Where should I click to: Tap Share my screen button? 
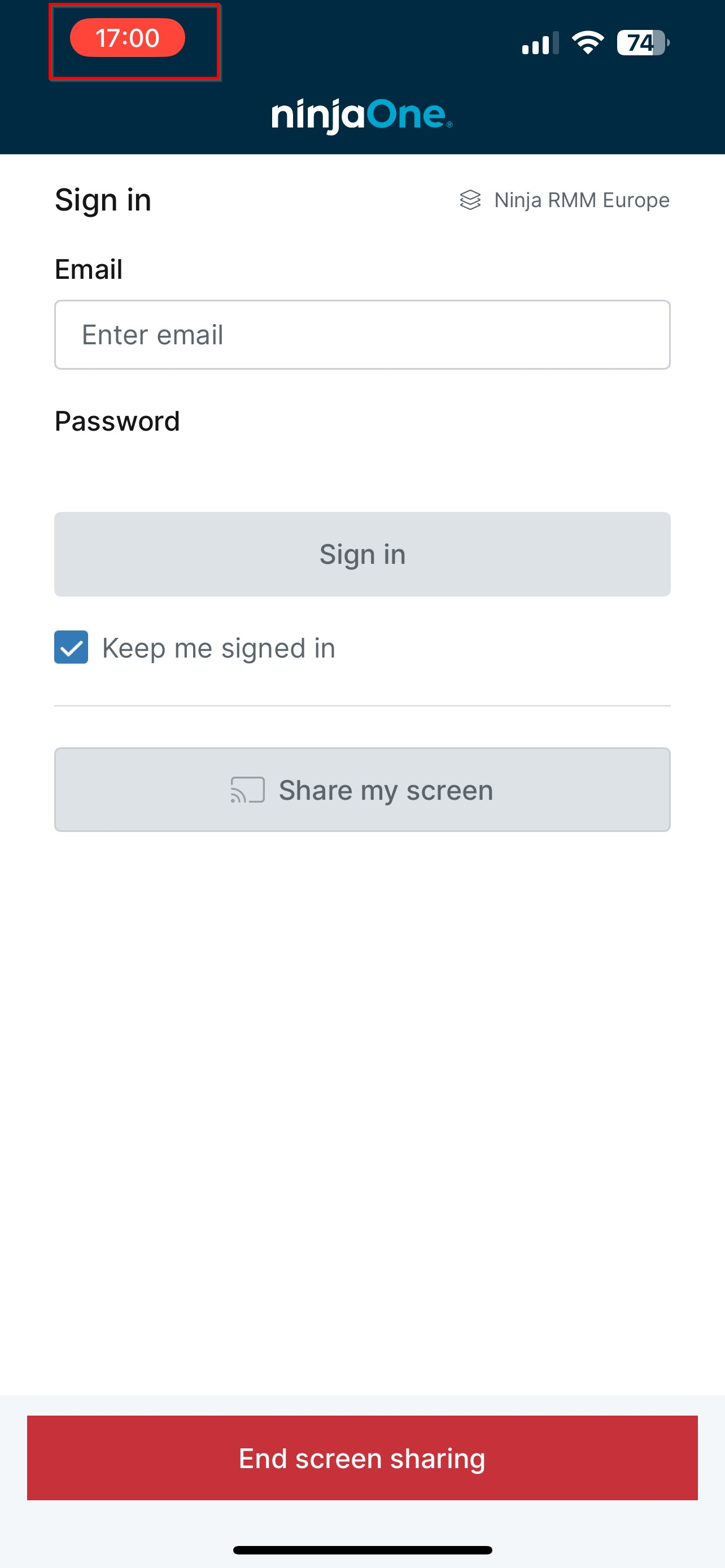(x=362, y=790)
